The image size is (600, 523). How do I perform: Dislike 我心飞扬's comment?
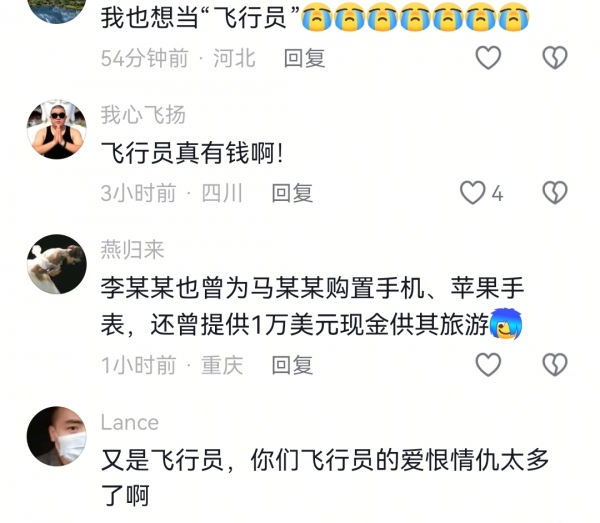(554, 193)
